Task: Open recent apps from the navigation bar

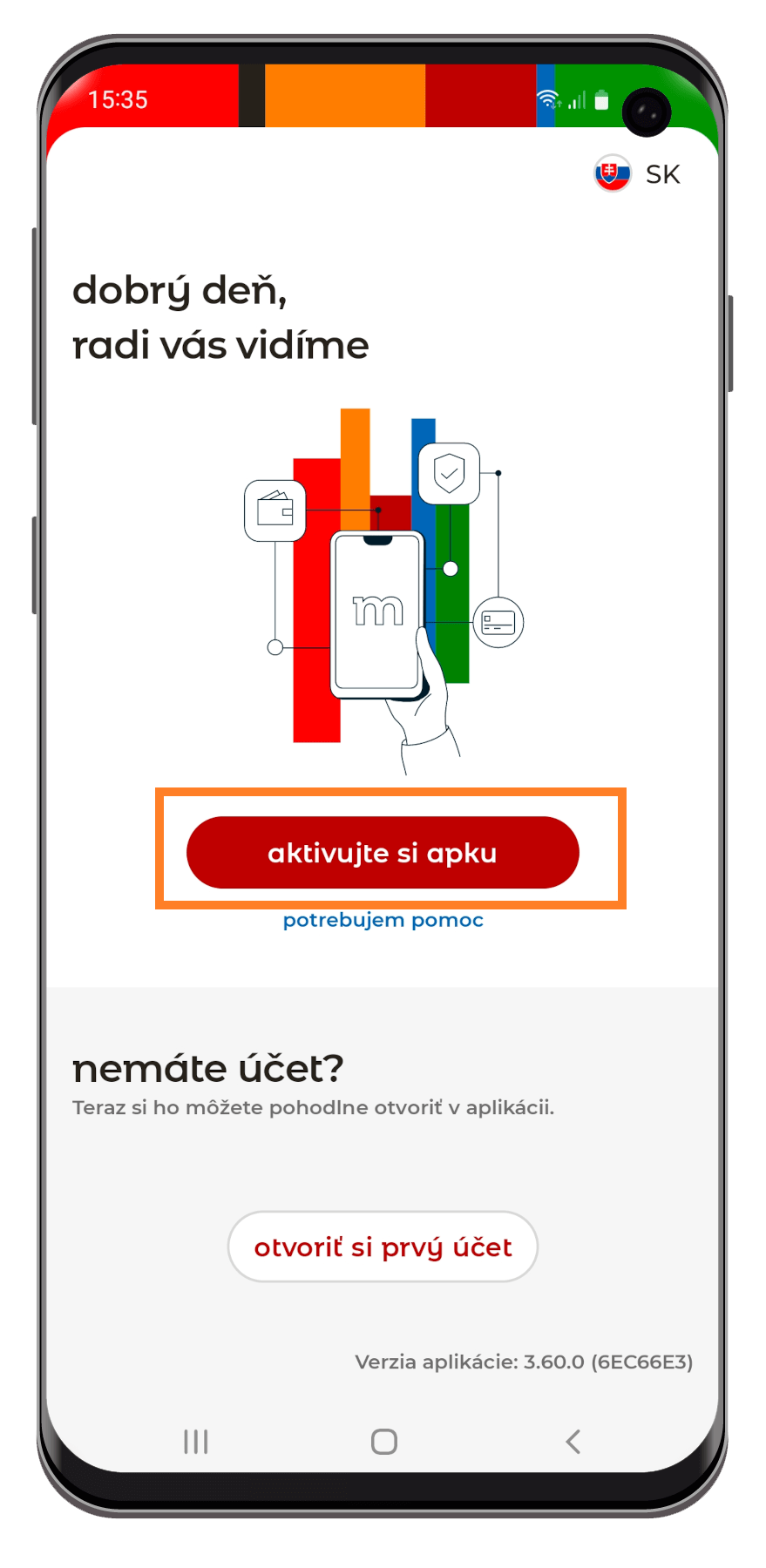Action: coord(196,1442)
